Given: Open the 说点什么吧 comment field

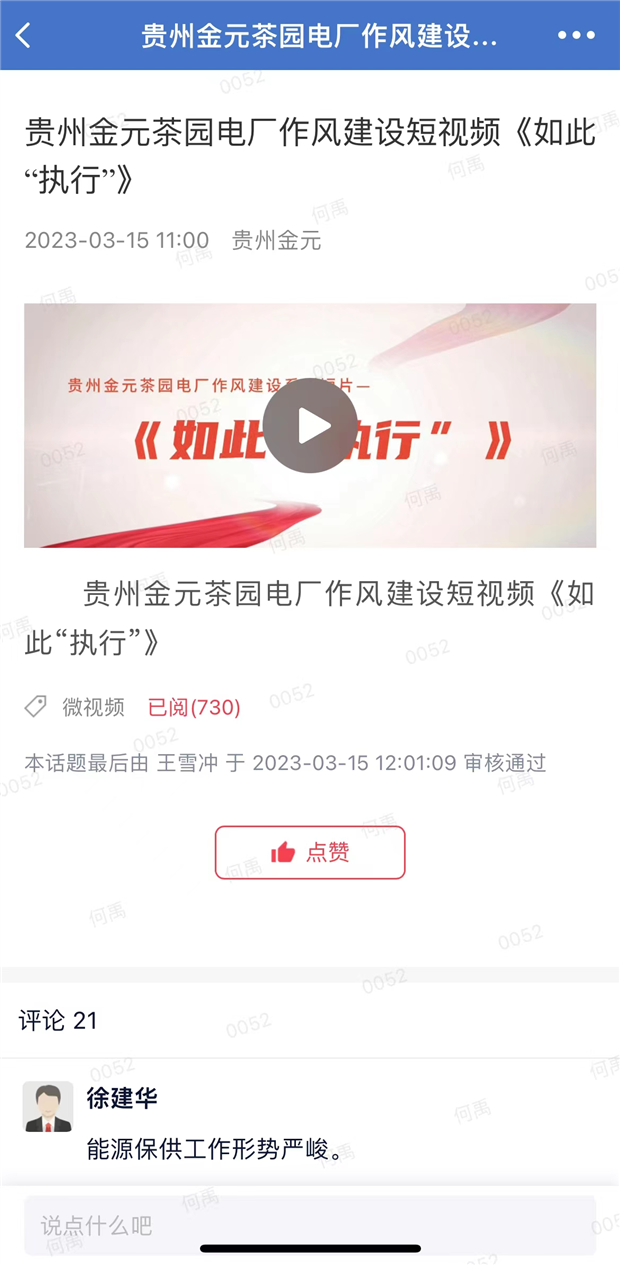Looking at the screenshot, I should (x=310, y=1225).
